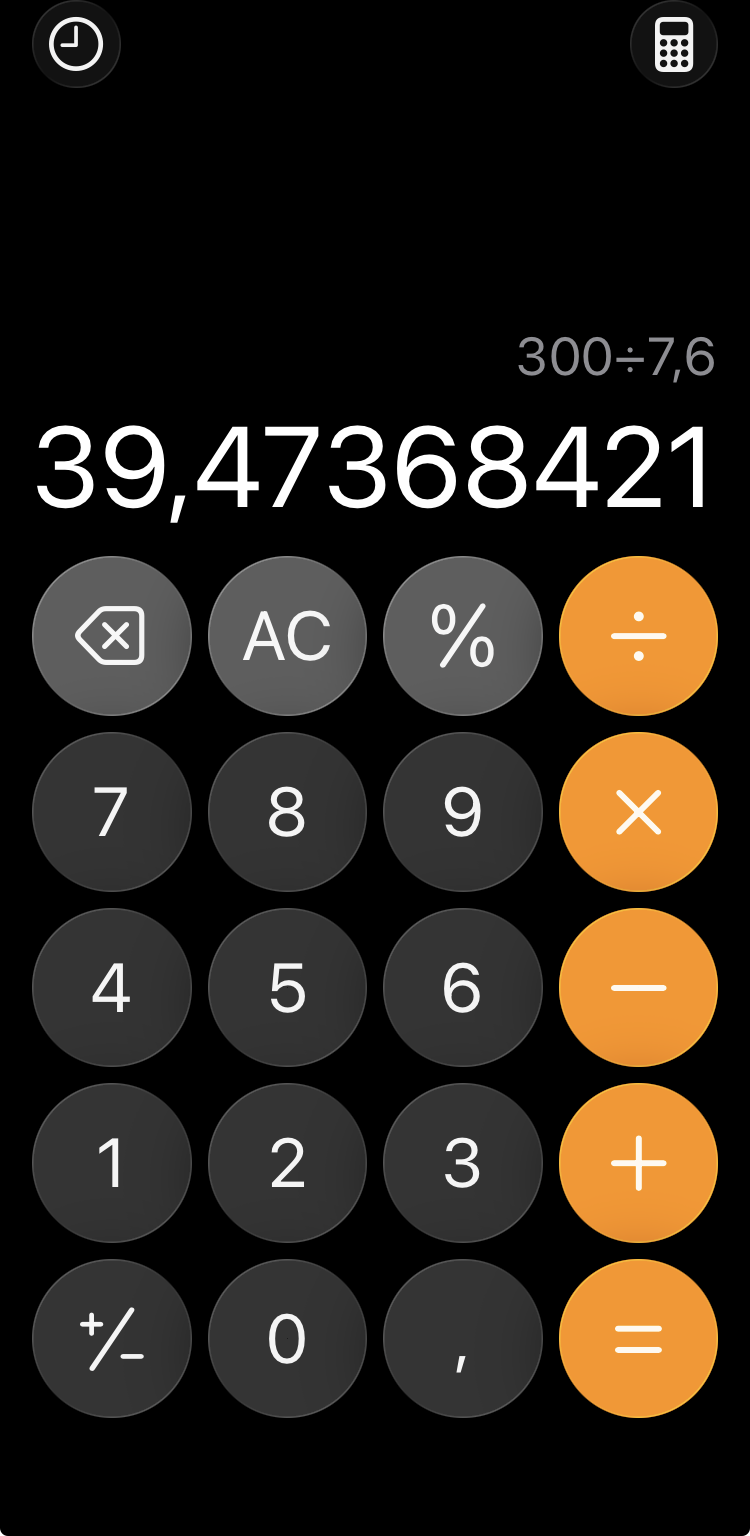Select the minus operator
The height and width of the screenshot is (1536, 750).
(x=638, y=988)
